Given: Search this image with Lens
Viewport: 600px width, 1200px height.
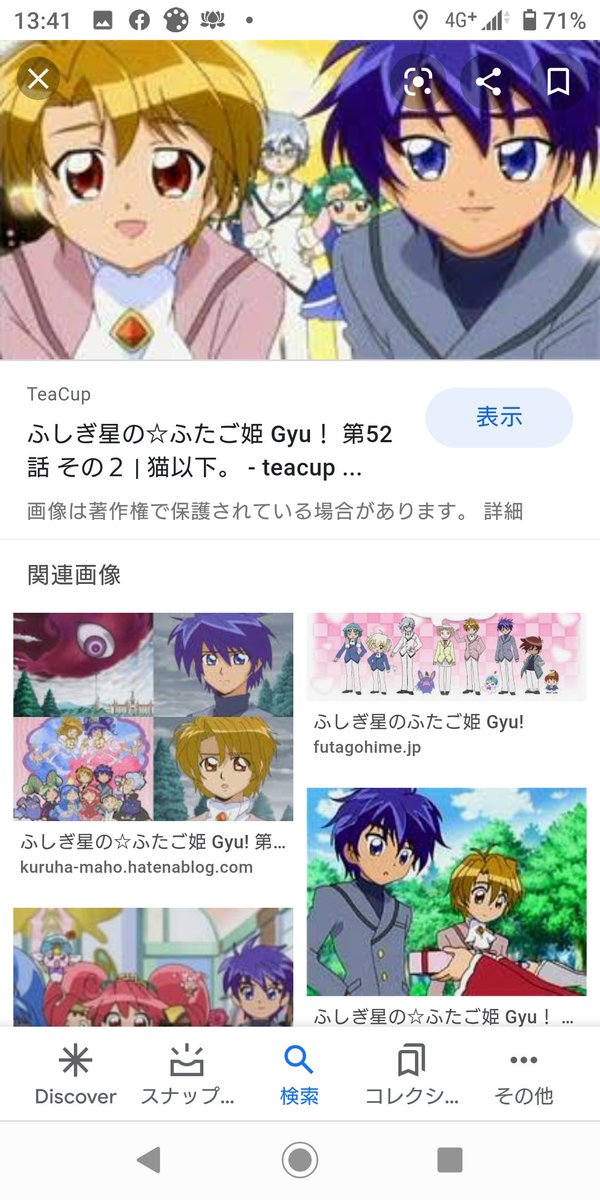Looking at the screenshot, I should click(x=418, y=81).
